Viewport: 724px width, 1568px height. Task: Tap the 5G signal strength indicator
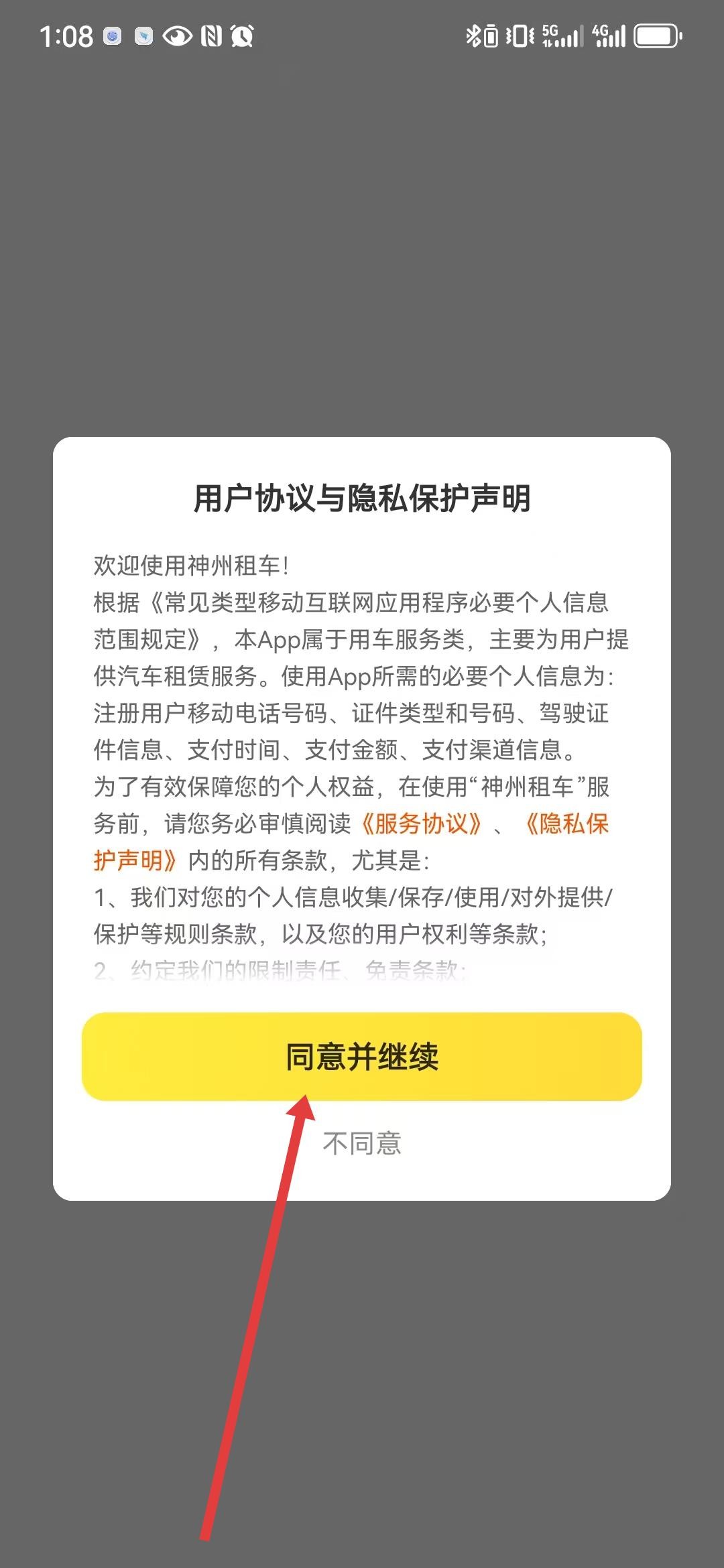[x=562, y=37]
